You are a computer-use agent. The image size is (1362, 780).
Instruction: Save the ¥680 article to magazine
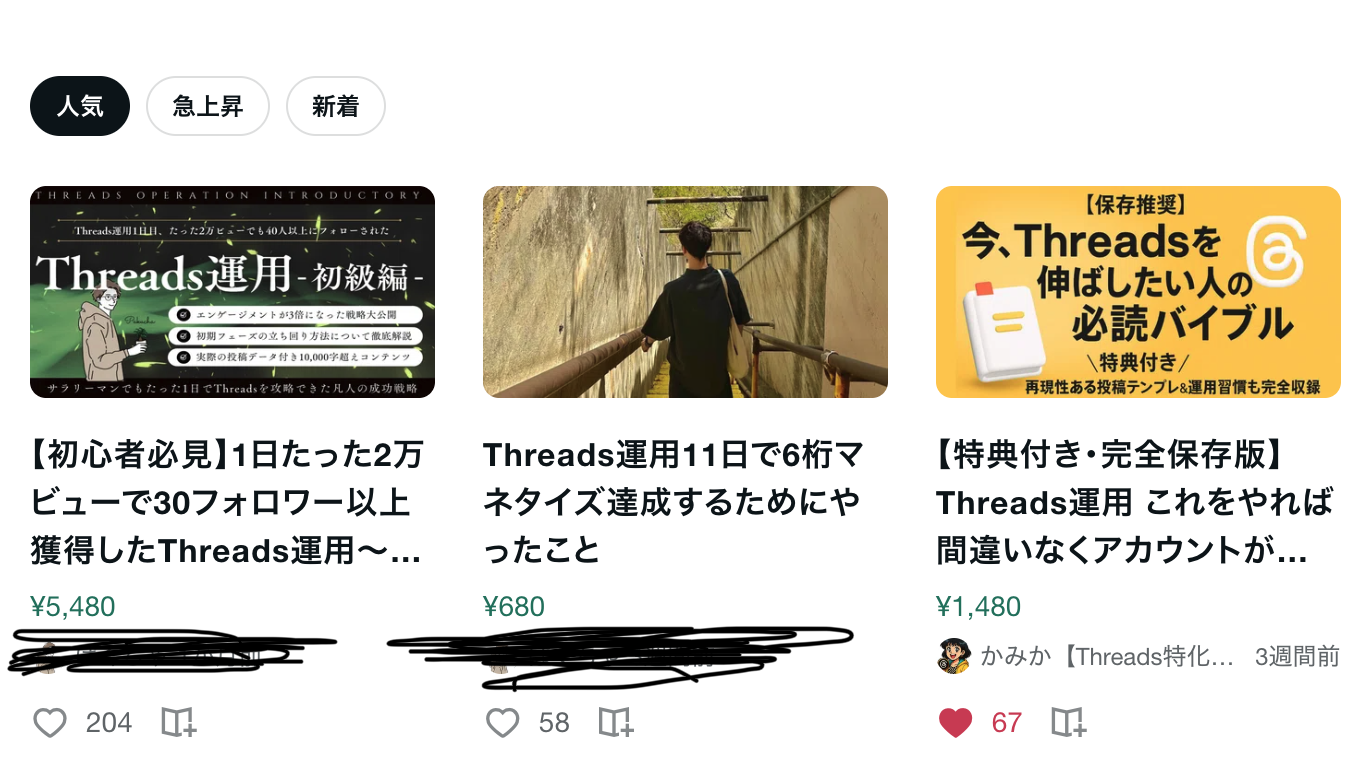point(616,723)
